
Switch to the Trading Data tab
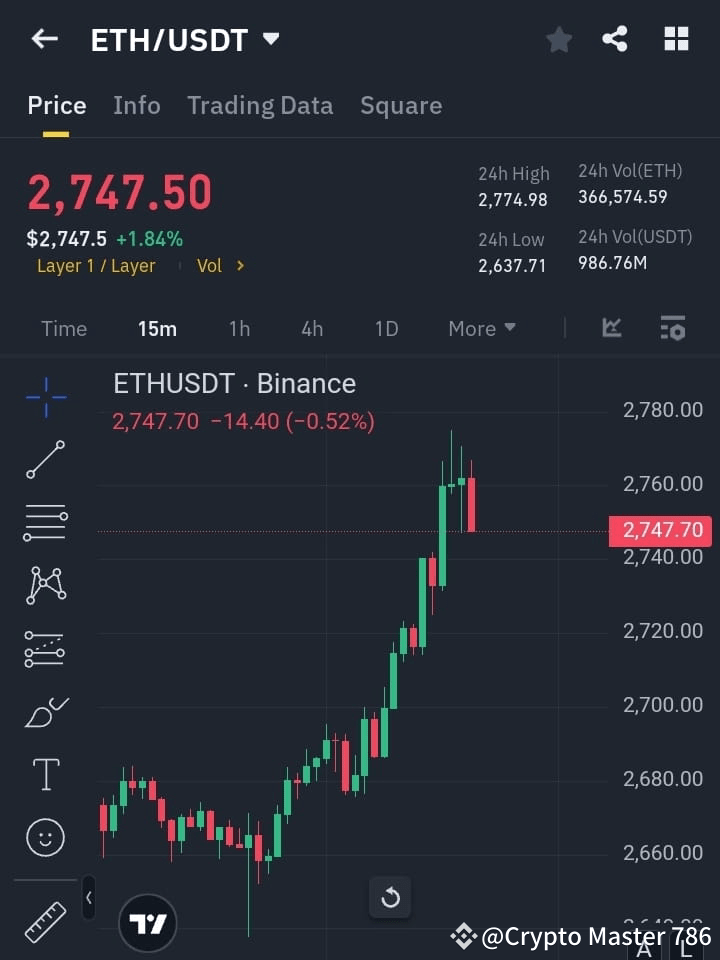260,105
